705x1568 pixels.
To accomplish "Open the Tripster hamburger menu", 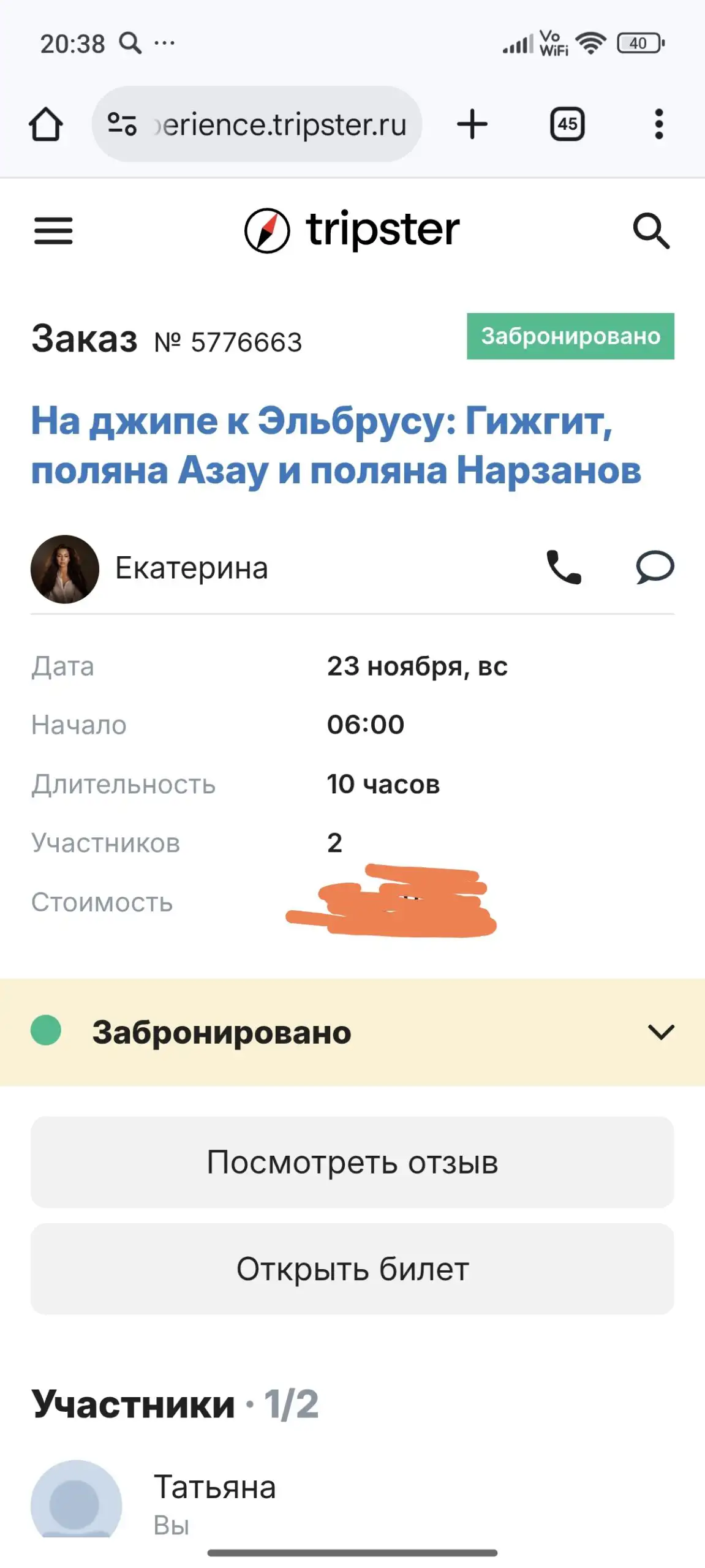I will pos(53,231).
